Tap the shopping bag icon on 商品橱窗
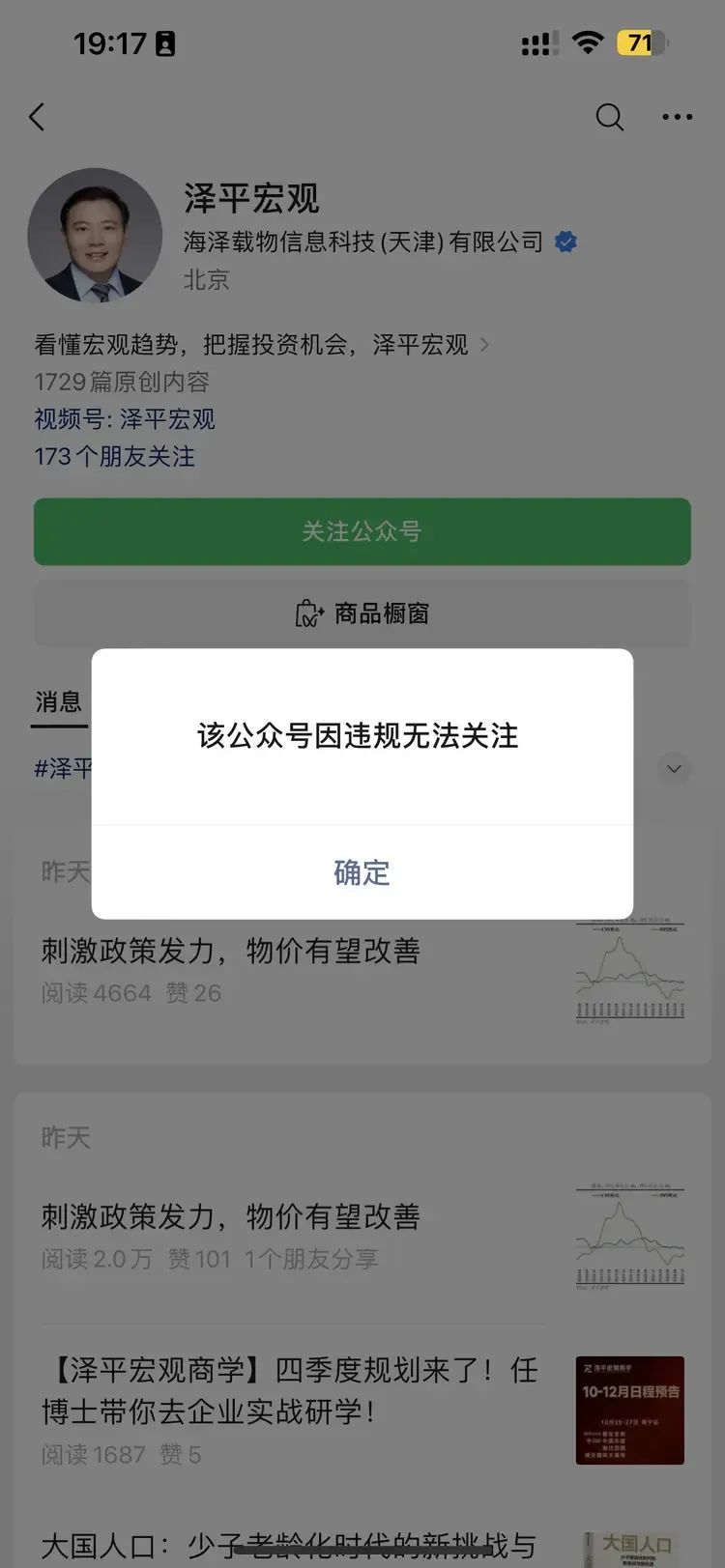This screenshot has height=1568, width=725. [x=306, y=613]
